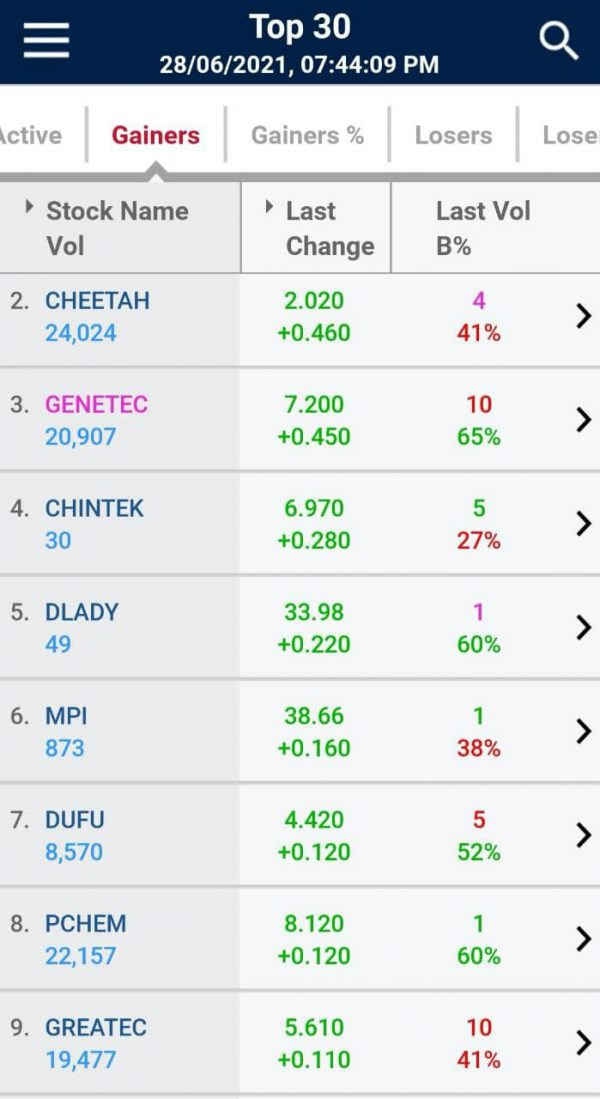Image resolution: width=600 pixels, height=1099 pixels.
Task: Switch to the Gainers % tab
Action: pyautogui.click(x=307, y=135)
